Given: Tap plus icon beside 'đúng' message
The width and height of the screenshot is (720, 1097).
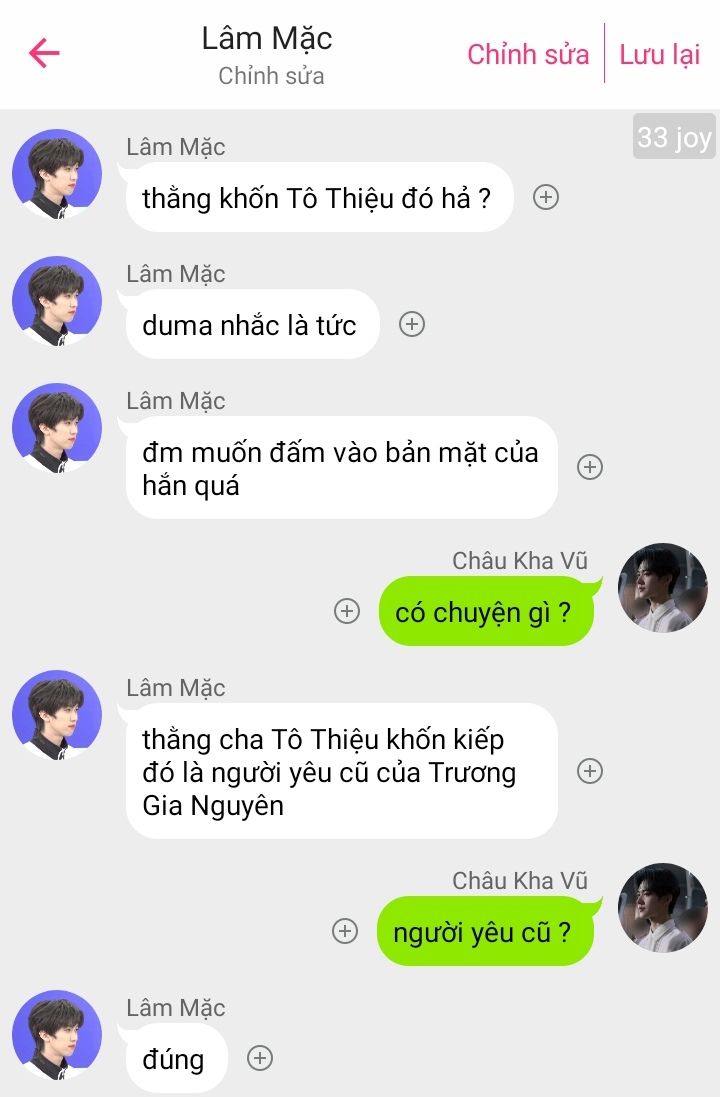Looking at the screenshot, I should click(260, 1058).
